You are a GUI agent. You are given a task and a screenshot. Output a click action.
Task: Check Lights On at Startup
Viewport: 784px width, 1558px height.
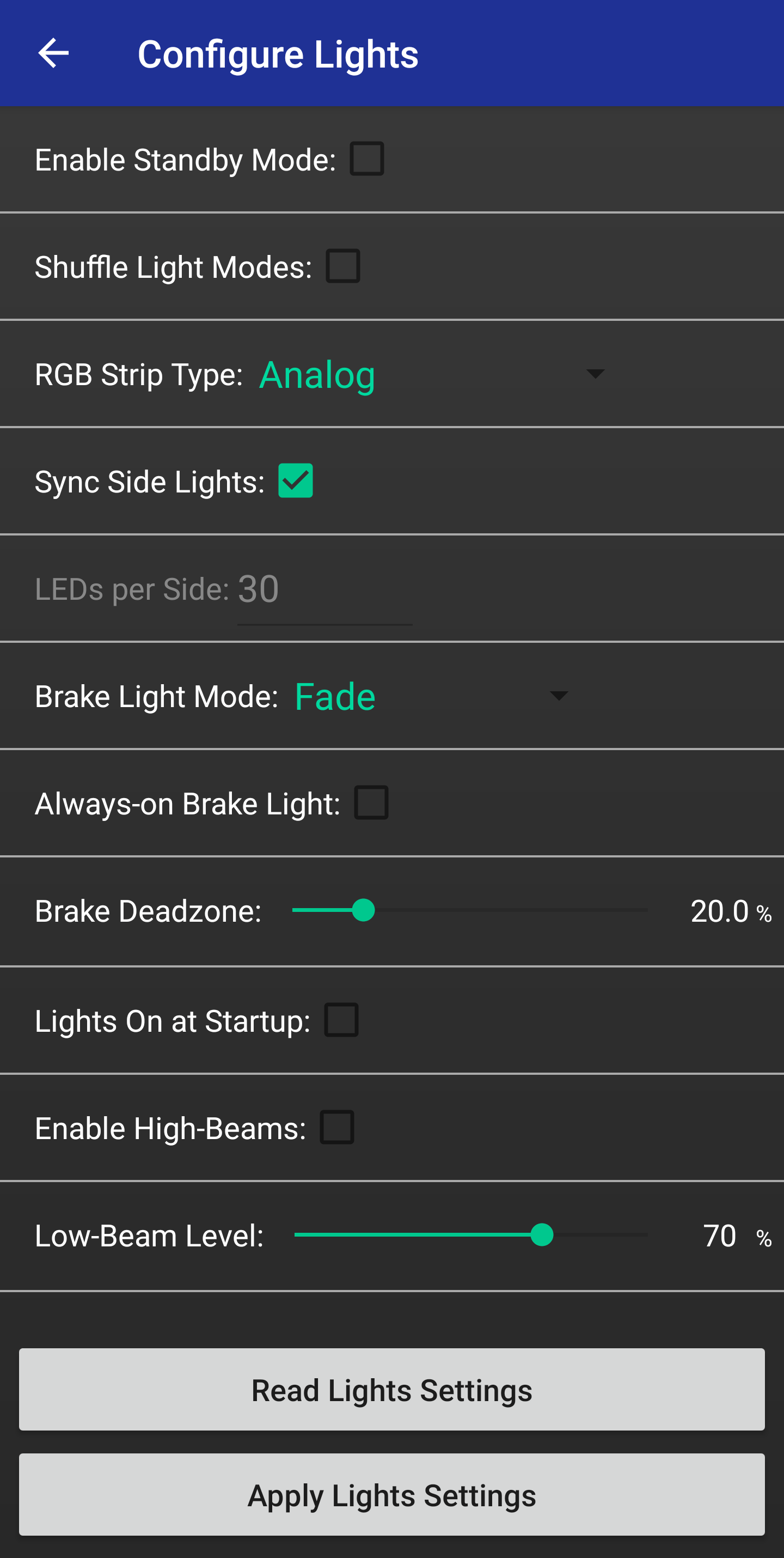point(341,1020)
